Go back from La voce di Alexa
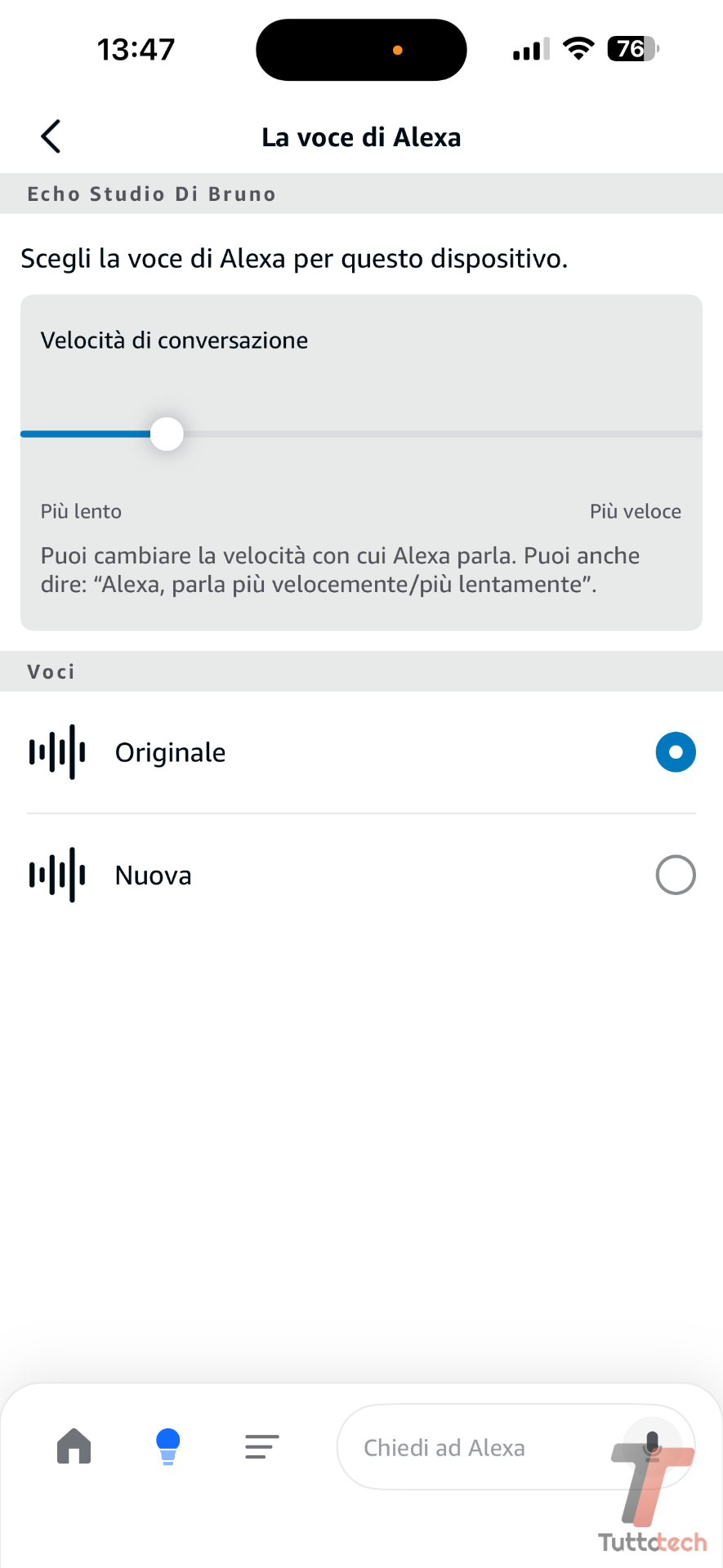The image size is (723, 1568). 51,136
